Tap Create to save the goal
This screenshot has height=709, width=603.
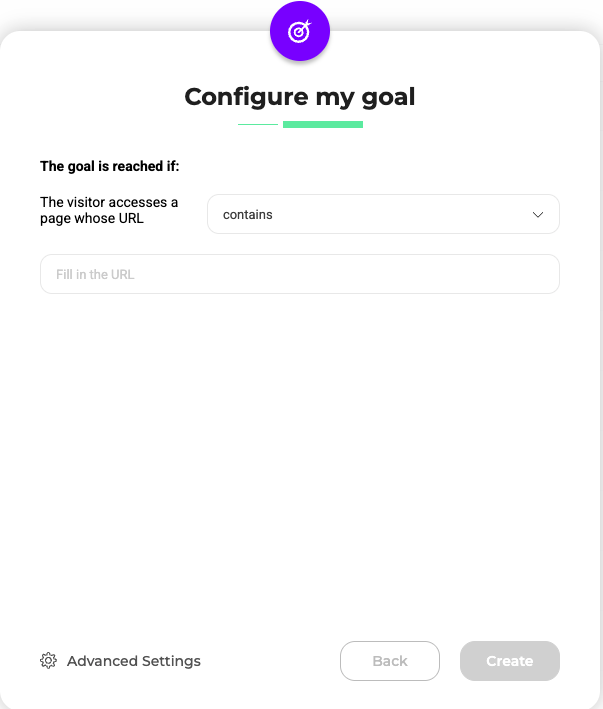[x=509, y=661]
